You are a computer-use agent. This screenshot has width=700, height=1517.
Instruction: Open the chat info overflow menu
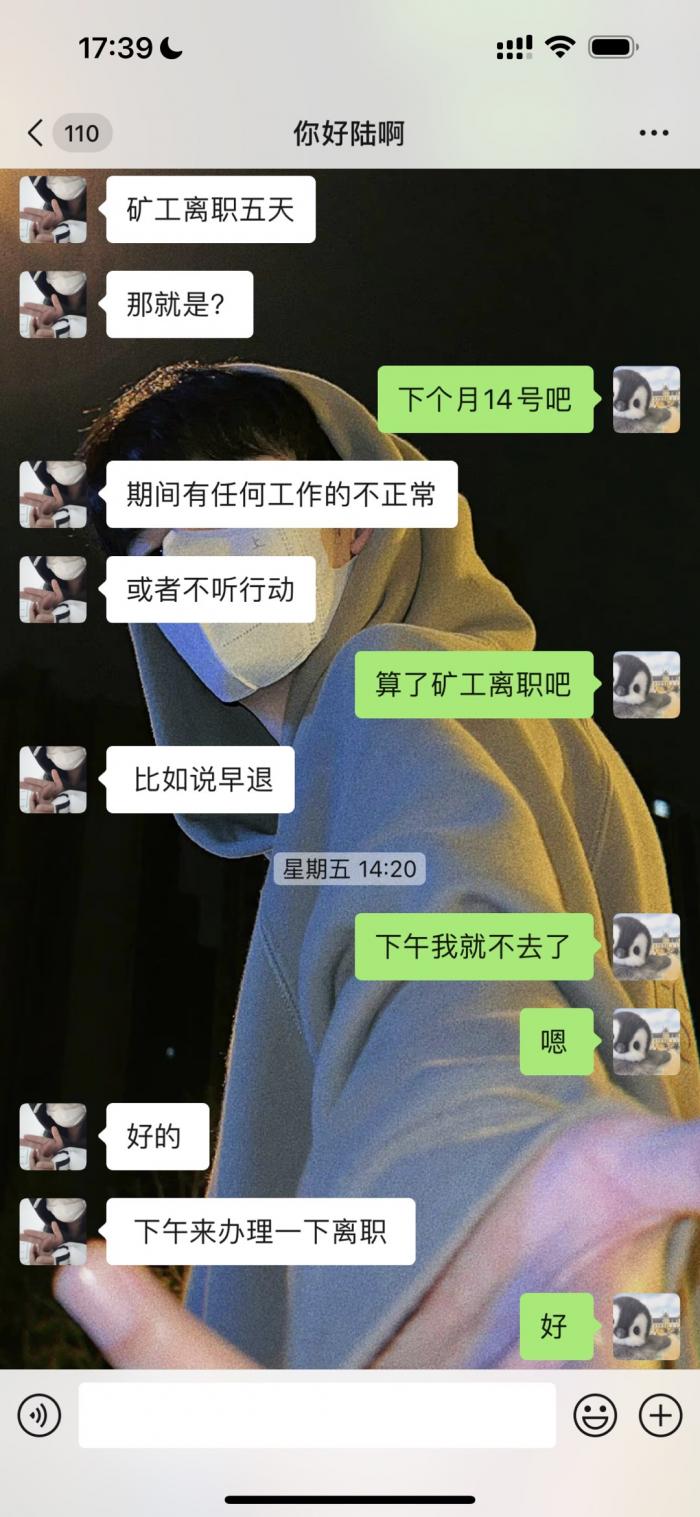[x=653, y=133]
